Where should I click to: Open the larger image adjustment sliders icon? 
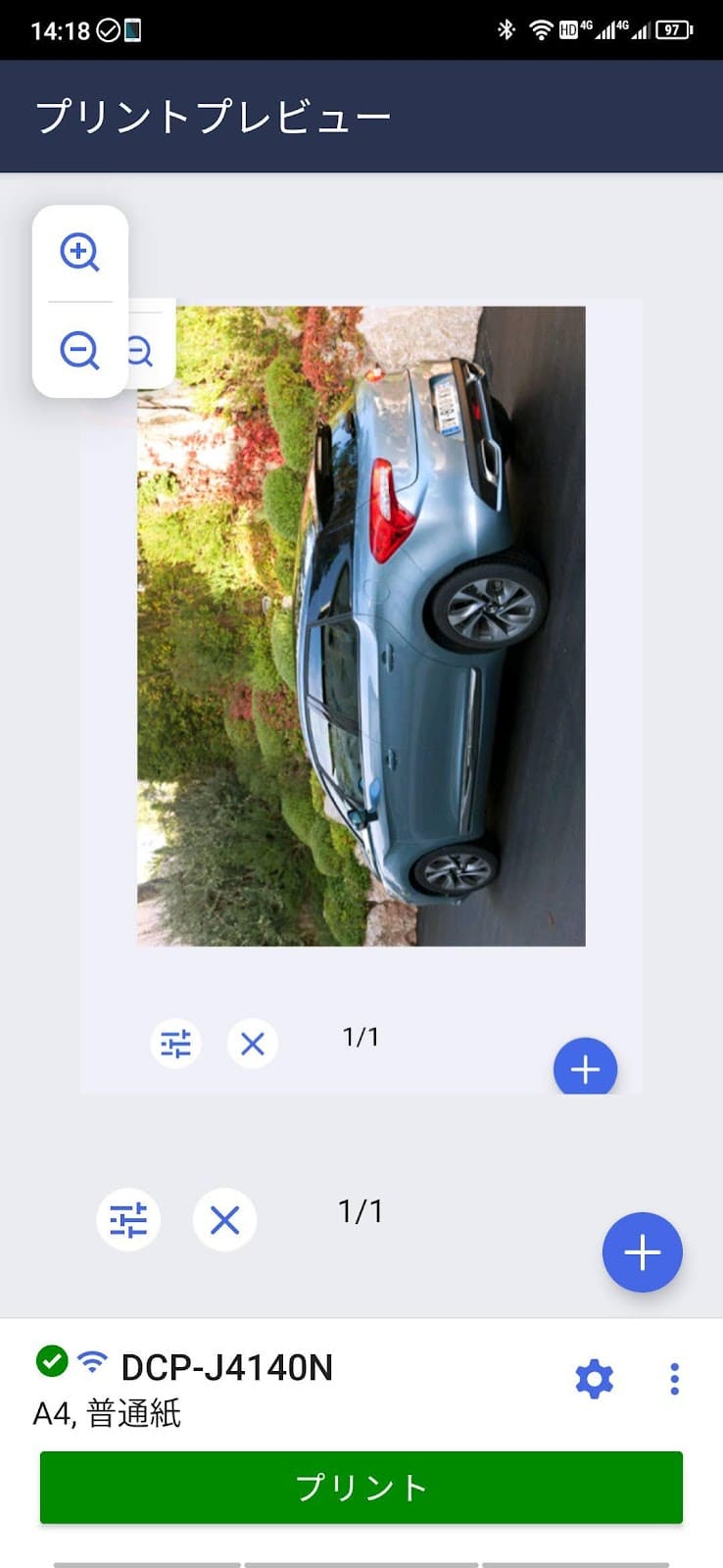pyautogui.click(x=128, y=1220)
